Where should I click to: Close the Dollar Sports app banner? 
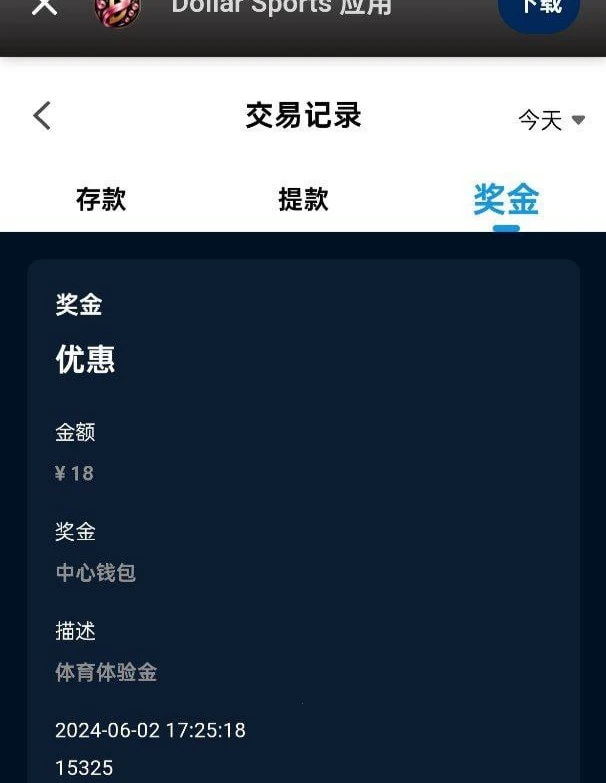44,6
